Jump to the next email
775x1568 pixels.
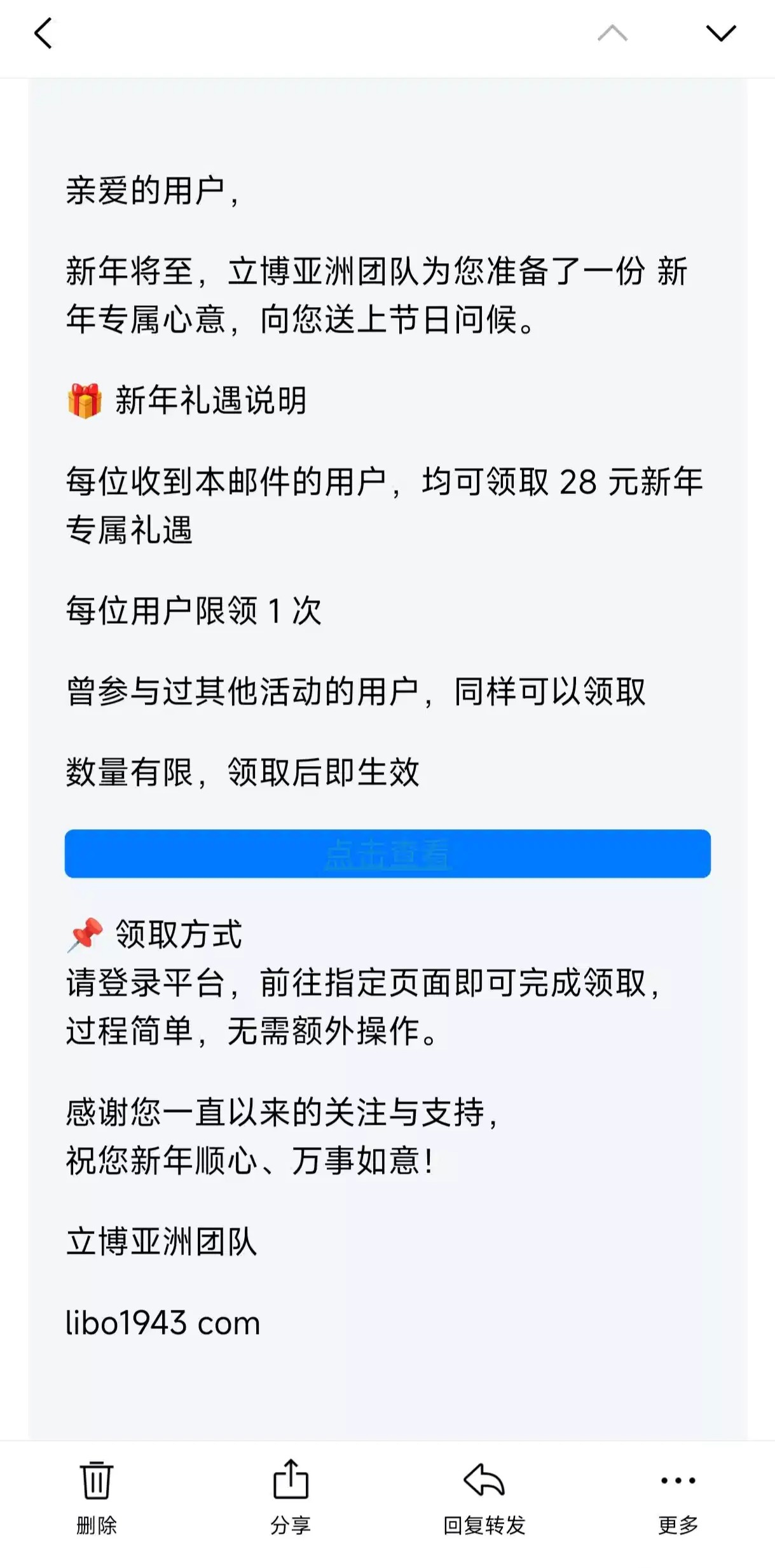[x=720, y=34]
